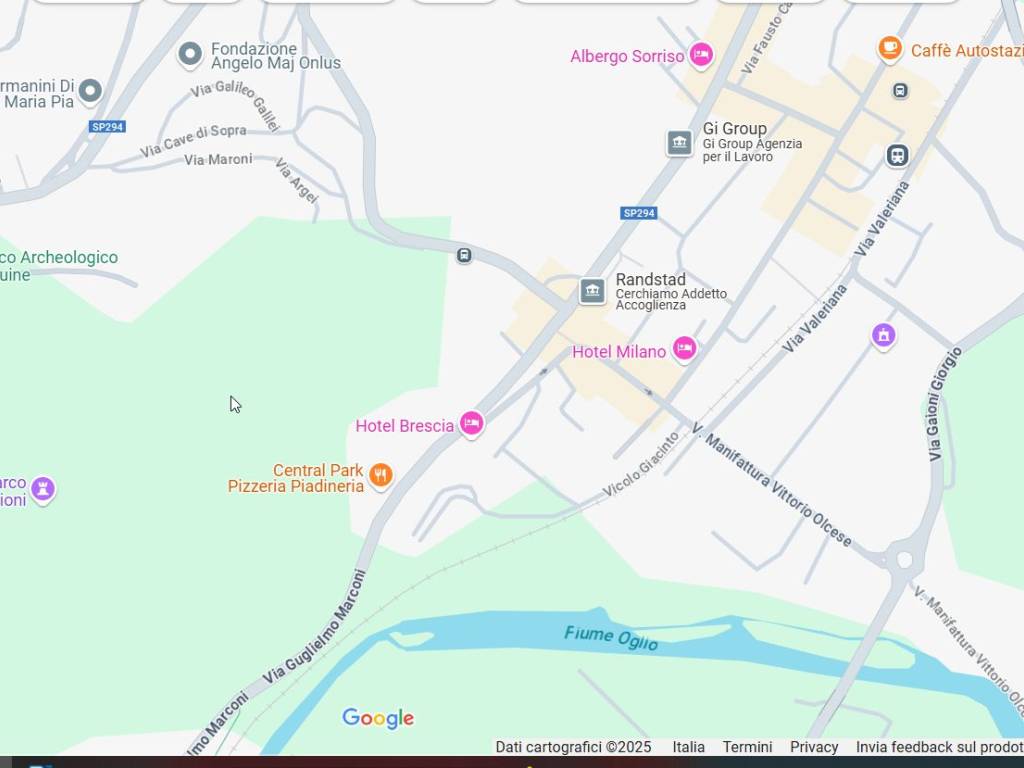Image resolution: width=1024 pixels, height=768 pixels.
Task: Open the Italia region link
Action: click(688, 747)
